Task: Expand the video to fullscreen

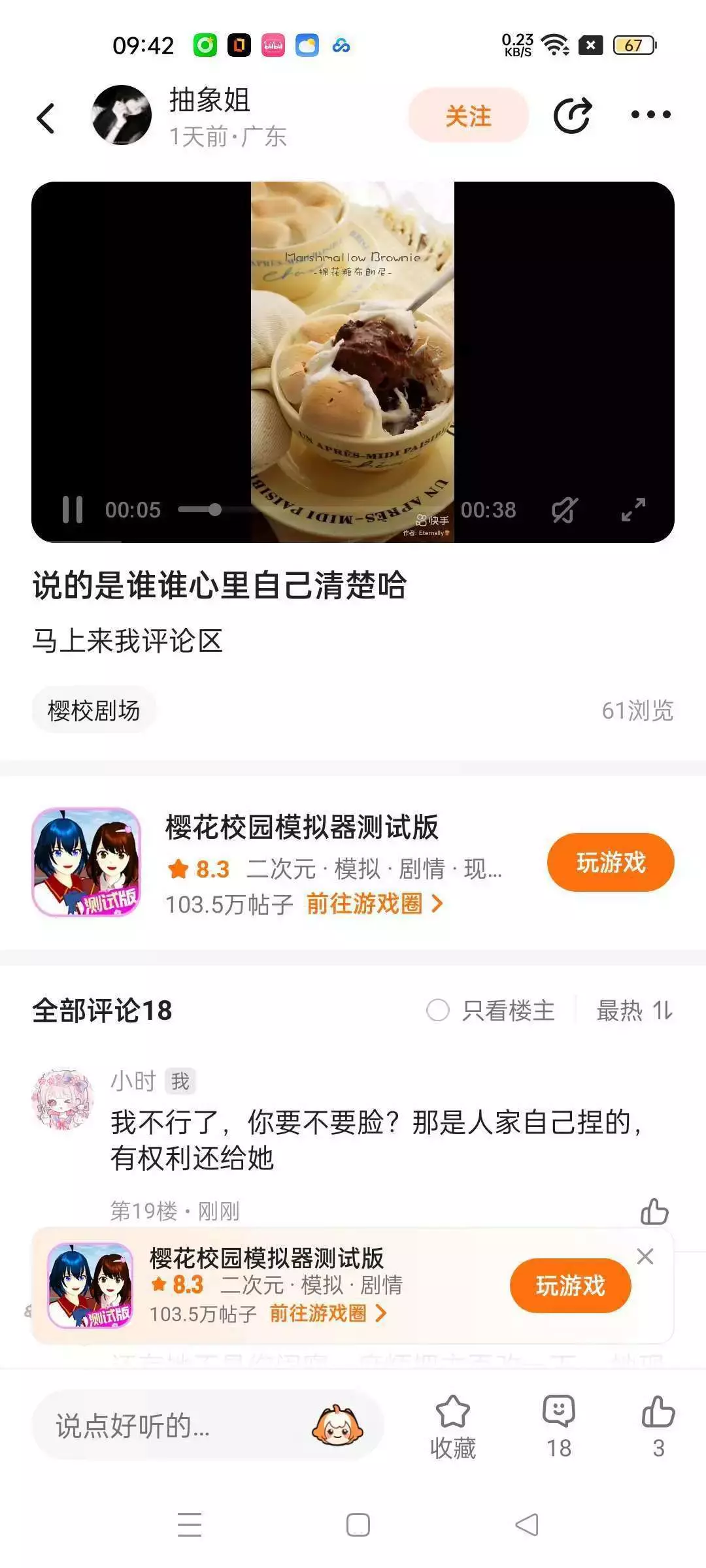Action: tap(633, 510)
